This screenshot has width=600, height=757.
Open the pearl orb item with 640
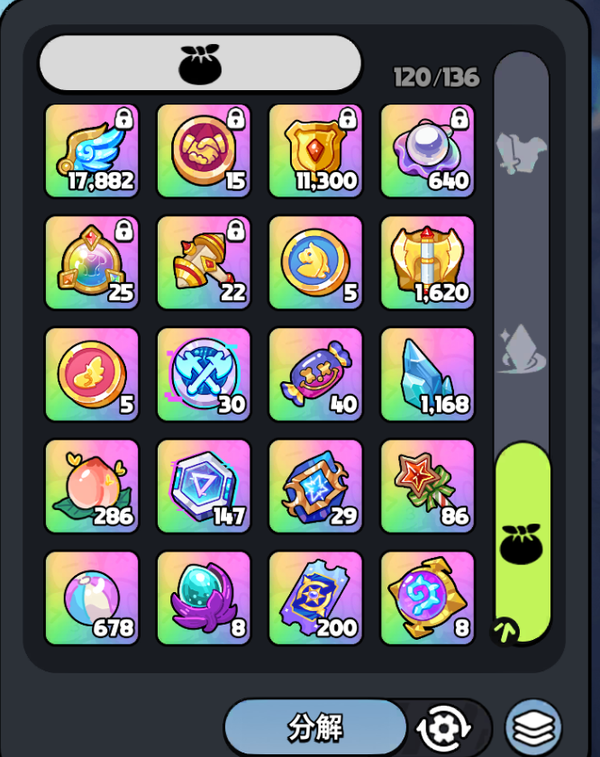pyautogui.click(x=428, y=150)
